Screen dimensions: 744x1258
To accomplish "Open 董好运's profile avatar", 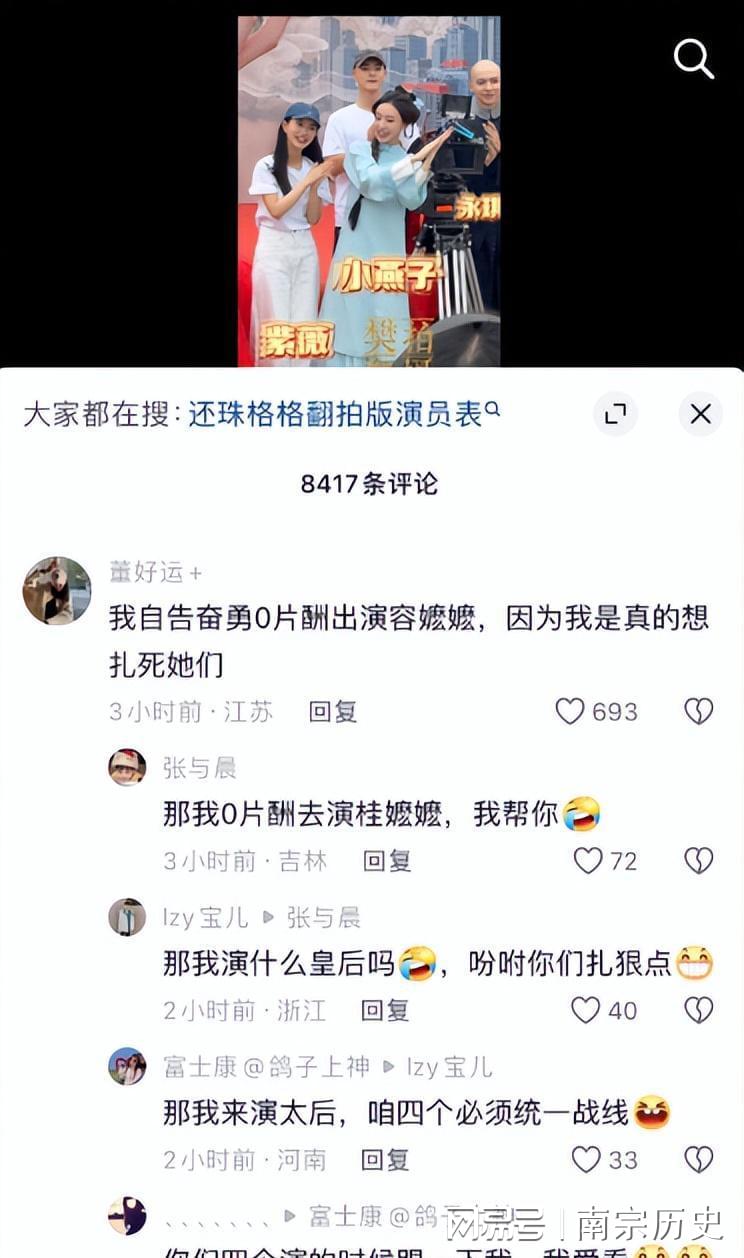I will coord(57,591).
